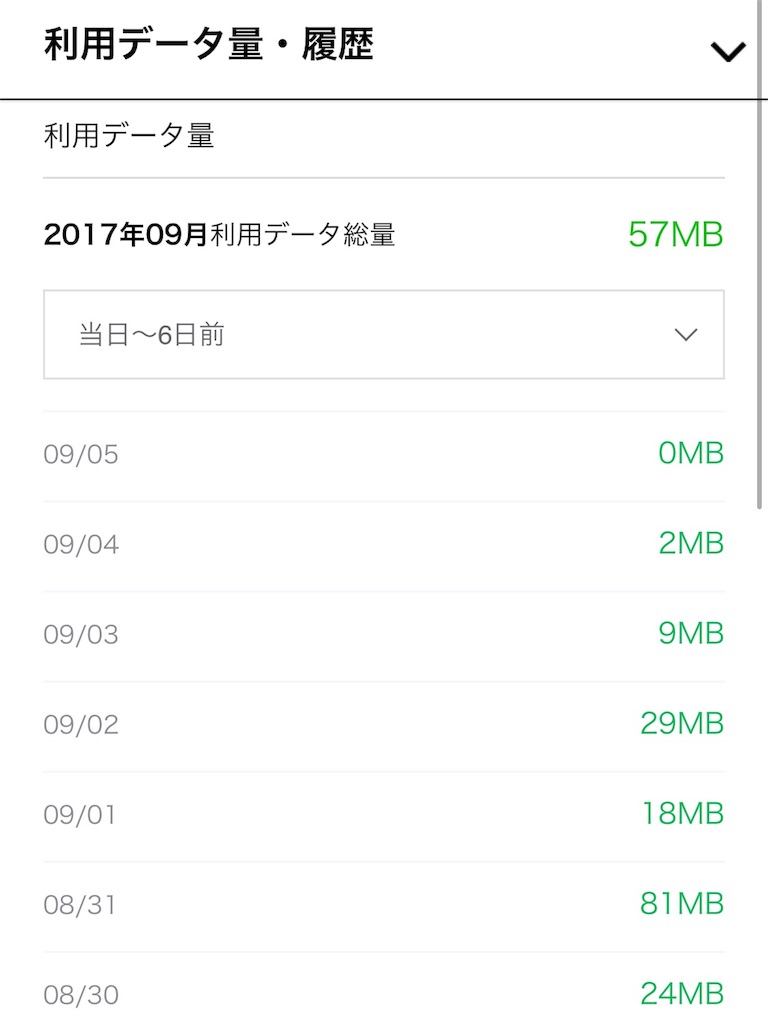Click the chevron on the date range selector
Viewport: 768px width, 1024px height.
pyautogui.click(x=686, y=335)
